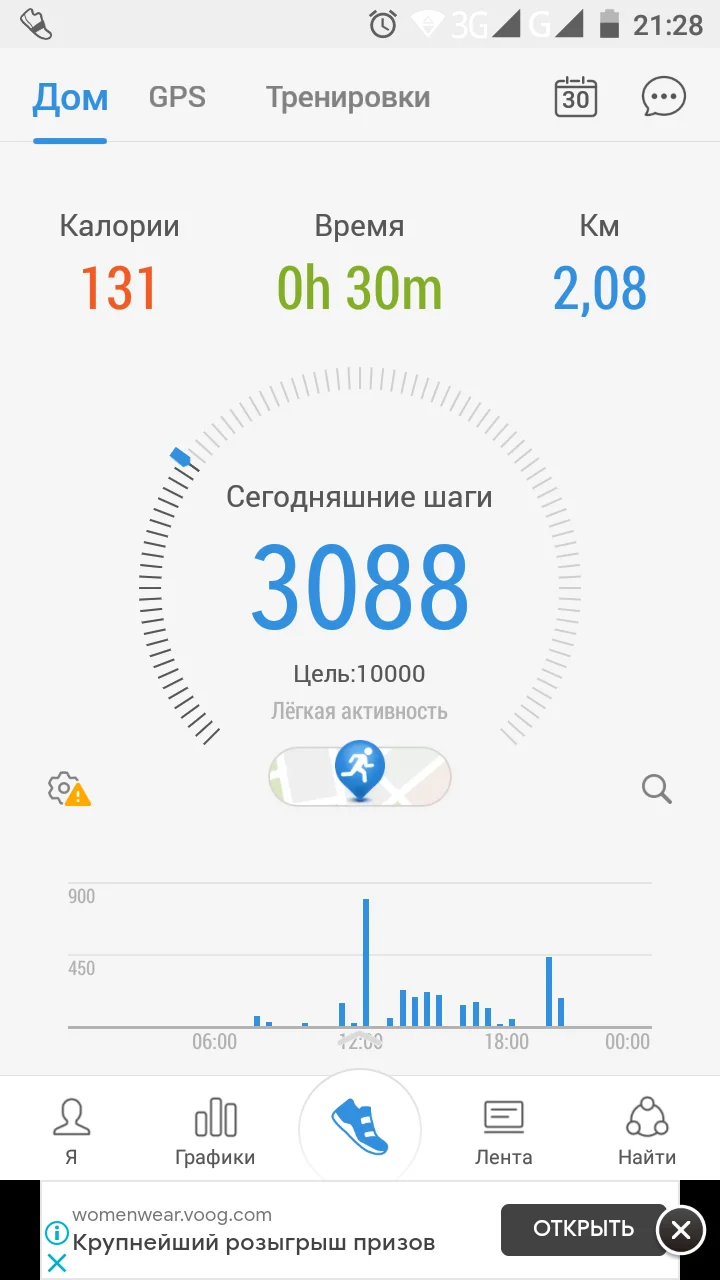Image resolution: width=720 pixels, height=1280 pixels.
Task: Switch to the GPS tab
Action: tap(177, 97)
